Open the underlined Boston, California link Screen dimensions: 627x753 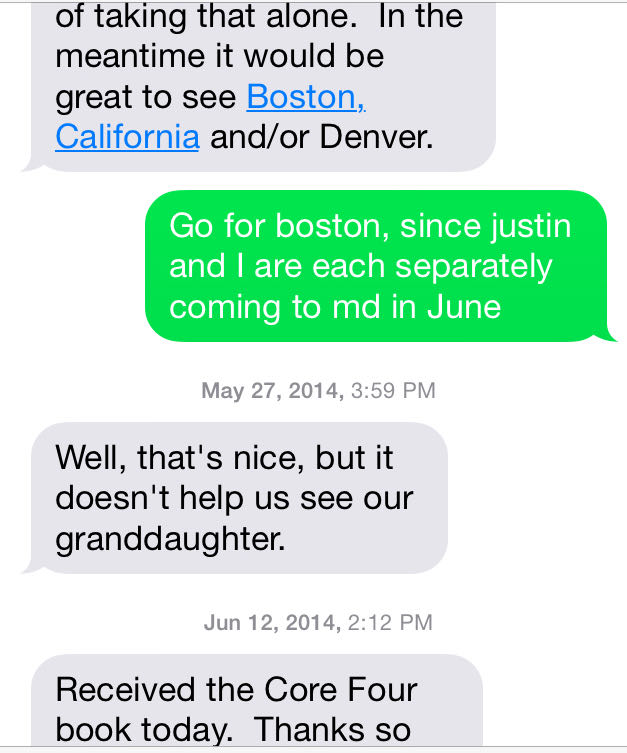tap(305, 97)
